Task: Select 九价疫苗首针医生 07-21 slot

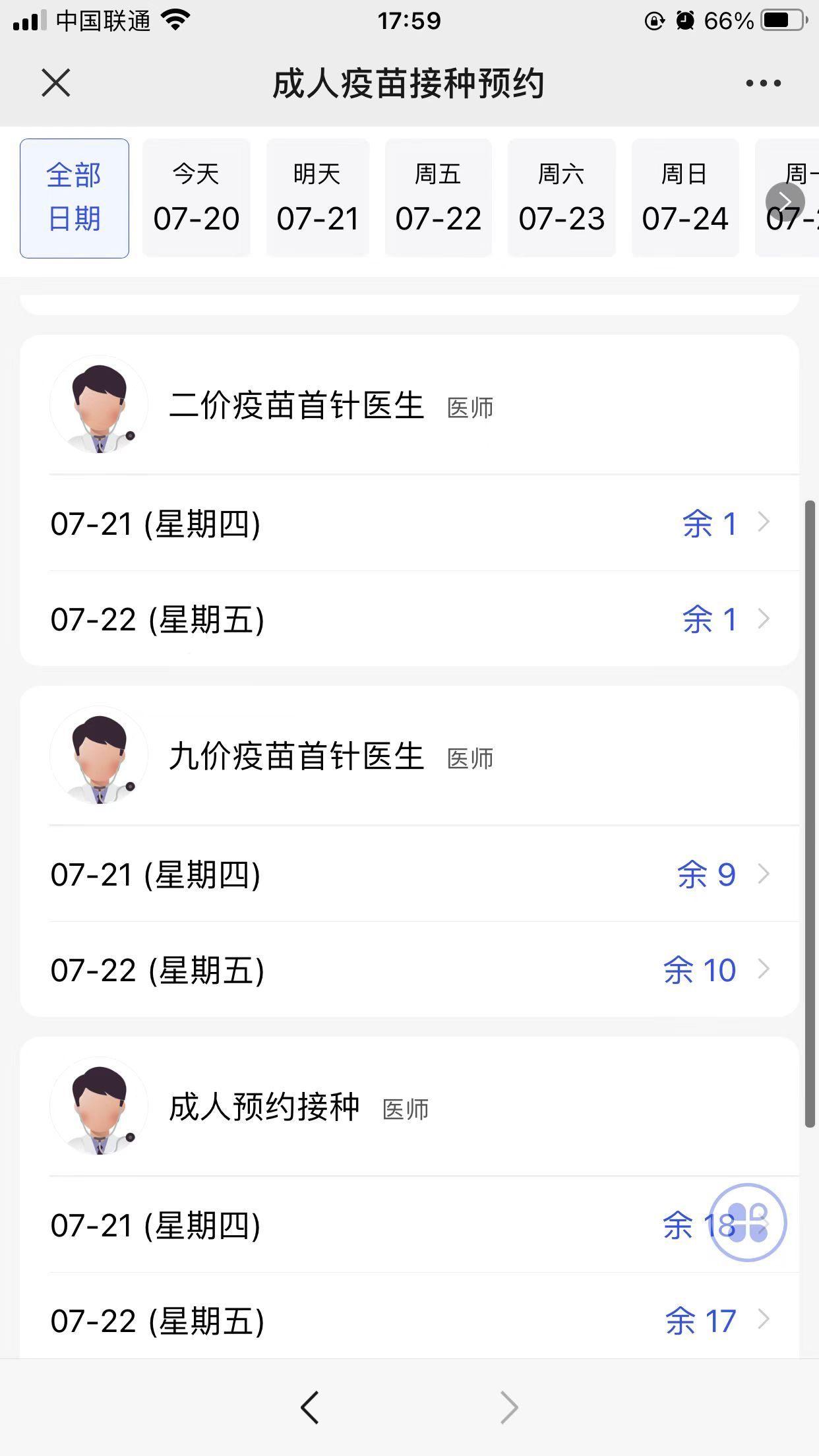Action: tap(409, 874)
